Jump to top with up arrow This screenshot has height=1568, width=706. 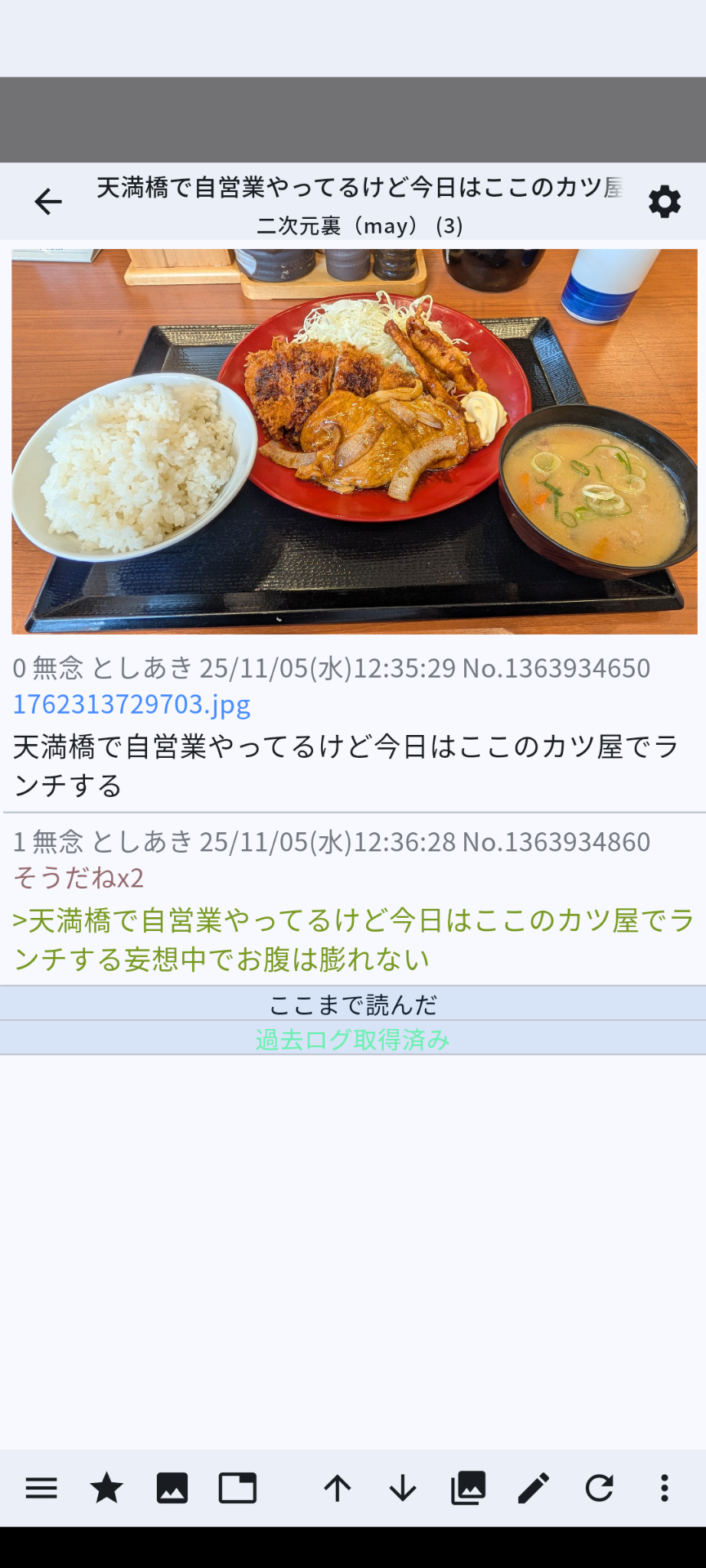point(337,1488)
